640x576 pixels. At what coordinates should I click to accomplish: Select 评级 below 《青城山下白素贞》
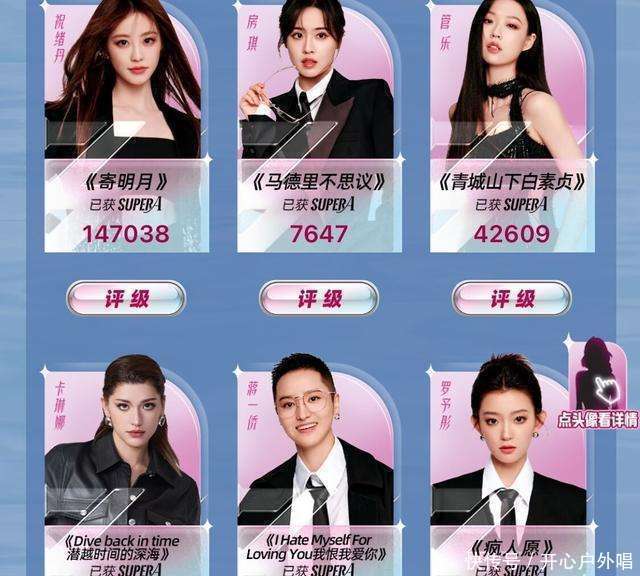tap(512, 298)
